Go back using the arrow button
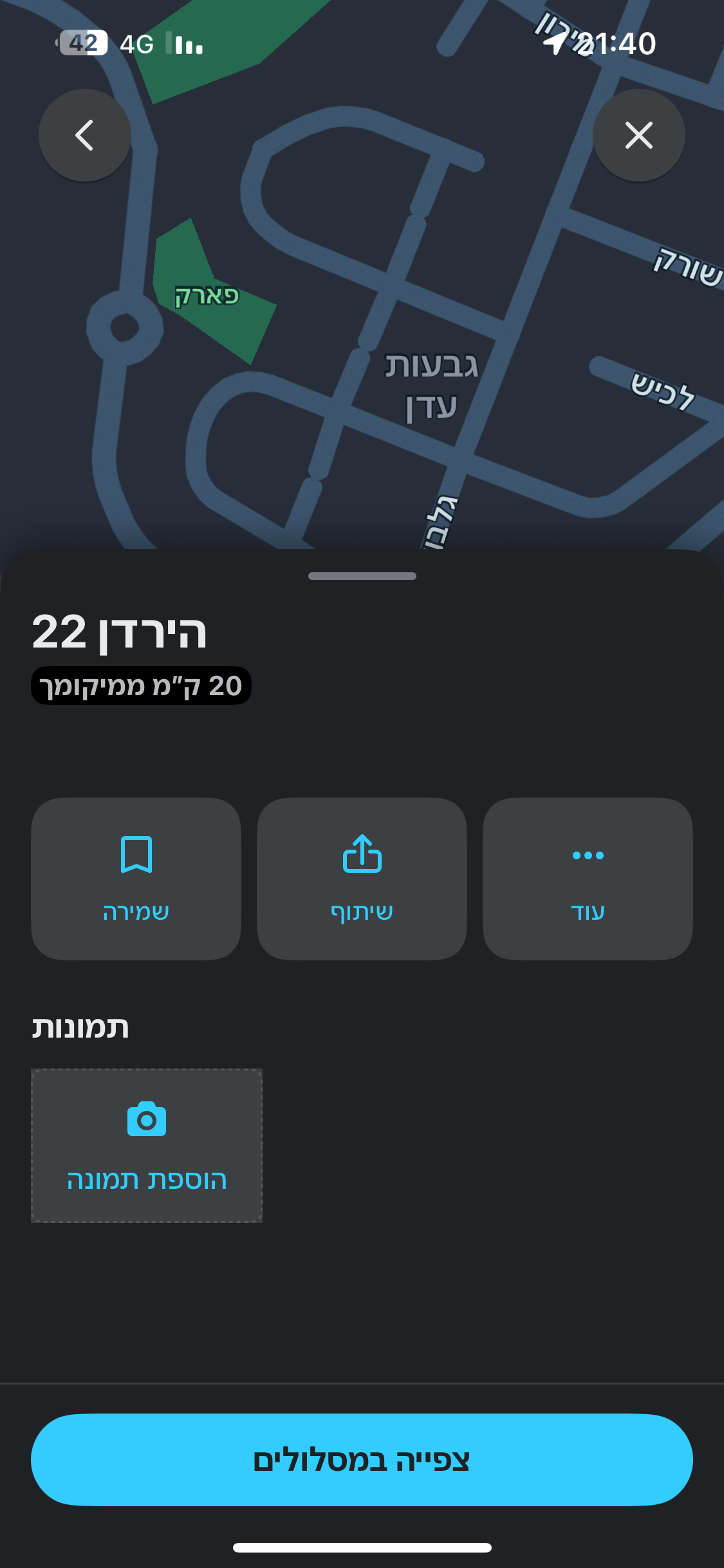 [x=84, y=135]
